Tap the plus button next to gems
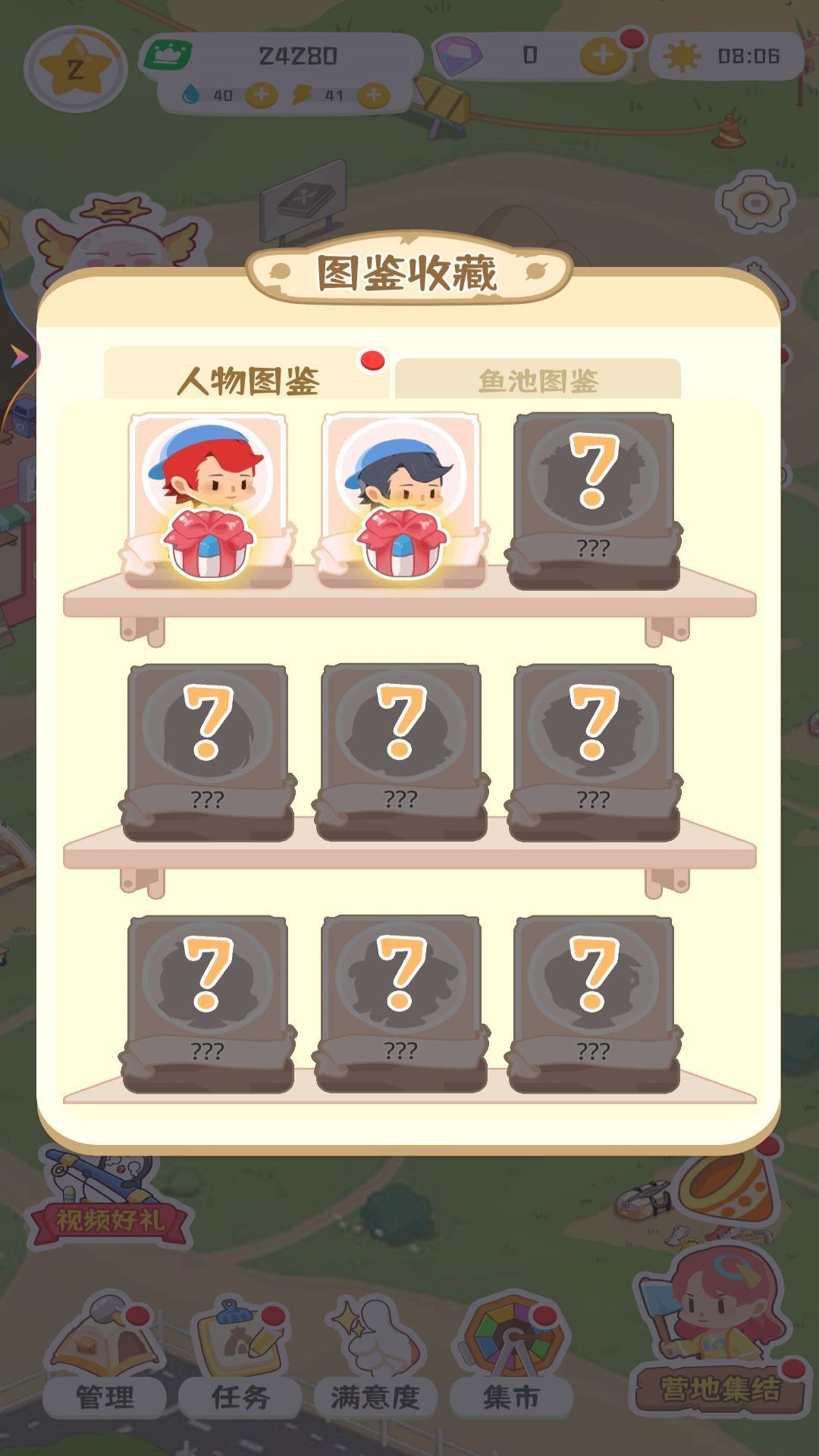The height and width of the screenshot is (1456, 819). (603, 53)
